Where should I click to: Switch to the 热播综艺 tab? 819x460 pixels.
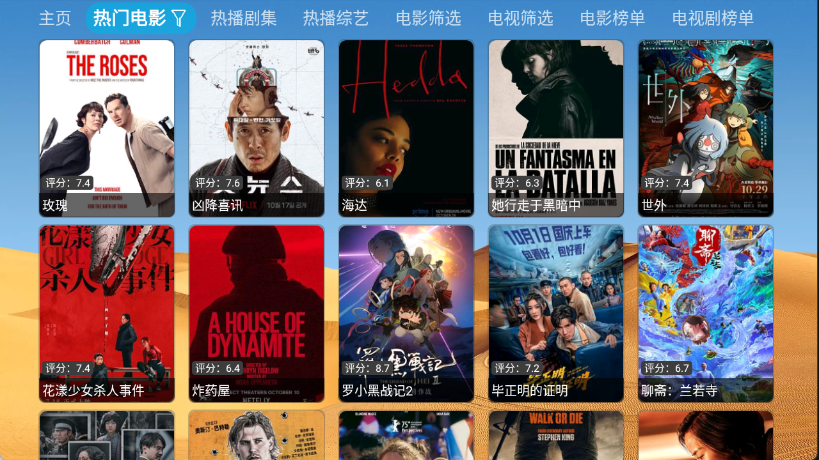[x=336, y=18]
